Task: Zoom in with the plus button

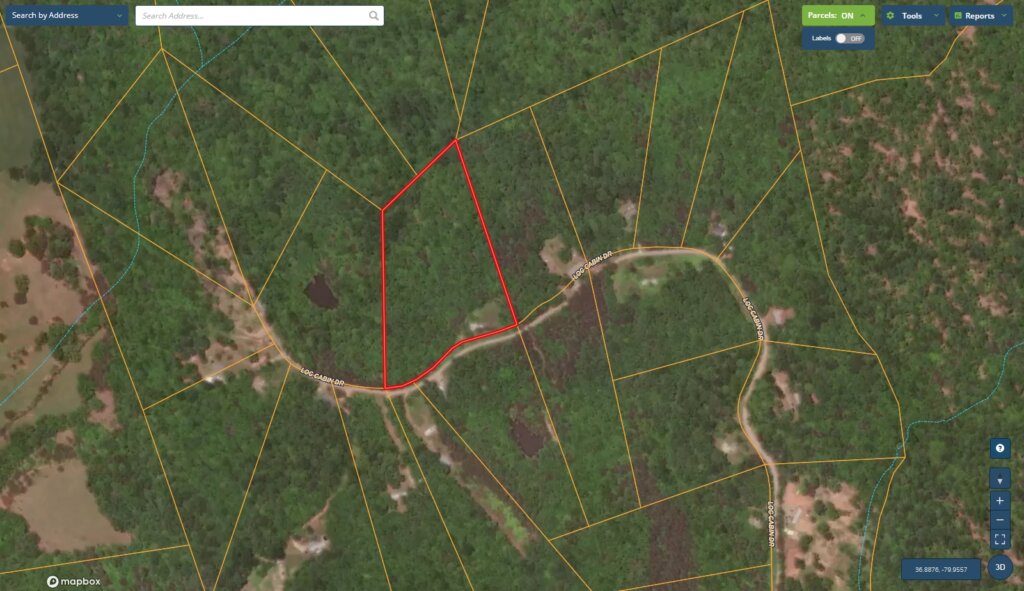Action: [x=1000, y=500]
